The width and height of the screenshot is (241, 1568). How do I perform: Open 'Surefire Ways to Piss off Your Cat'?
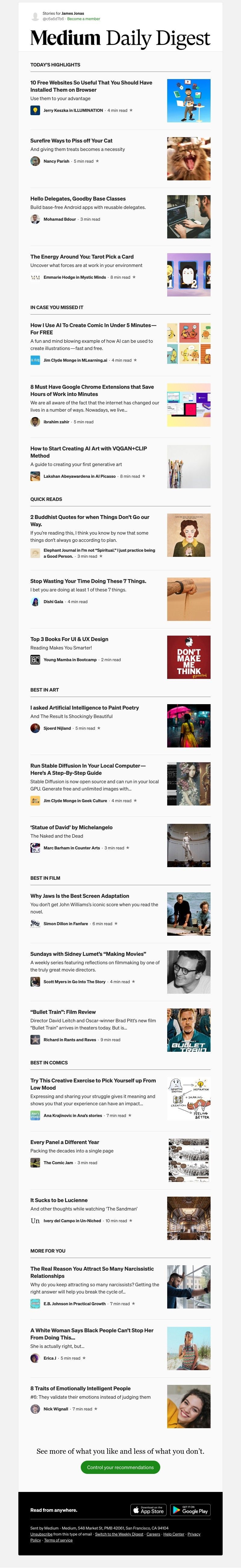pyautogui.click(x=71, y=141)
